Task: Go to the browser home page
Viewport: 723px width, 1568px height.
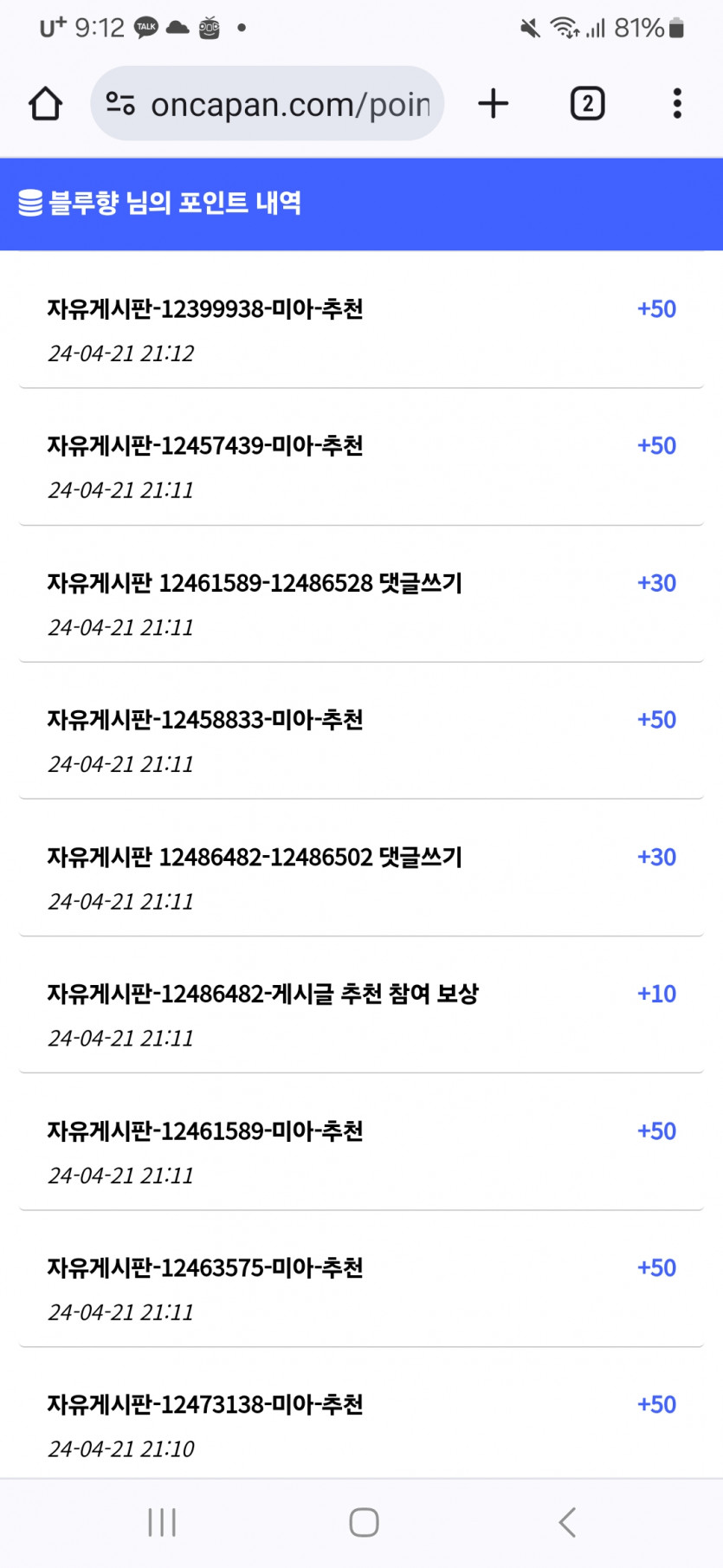Action: [x=45, y=104]
